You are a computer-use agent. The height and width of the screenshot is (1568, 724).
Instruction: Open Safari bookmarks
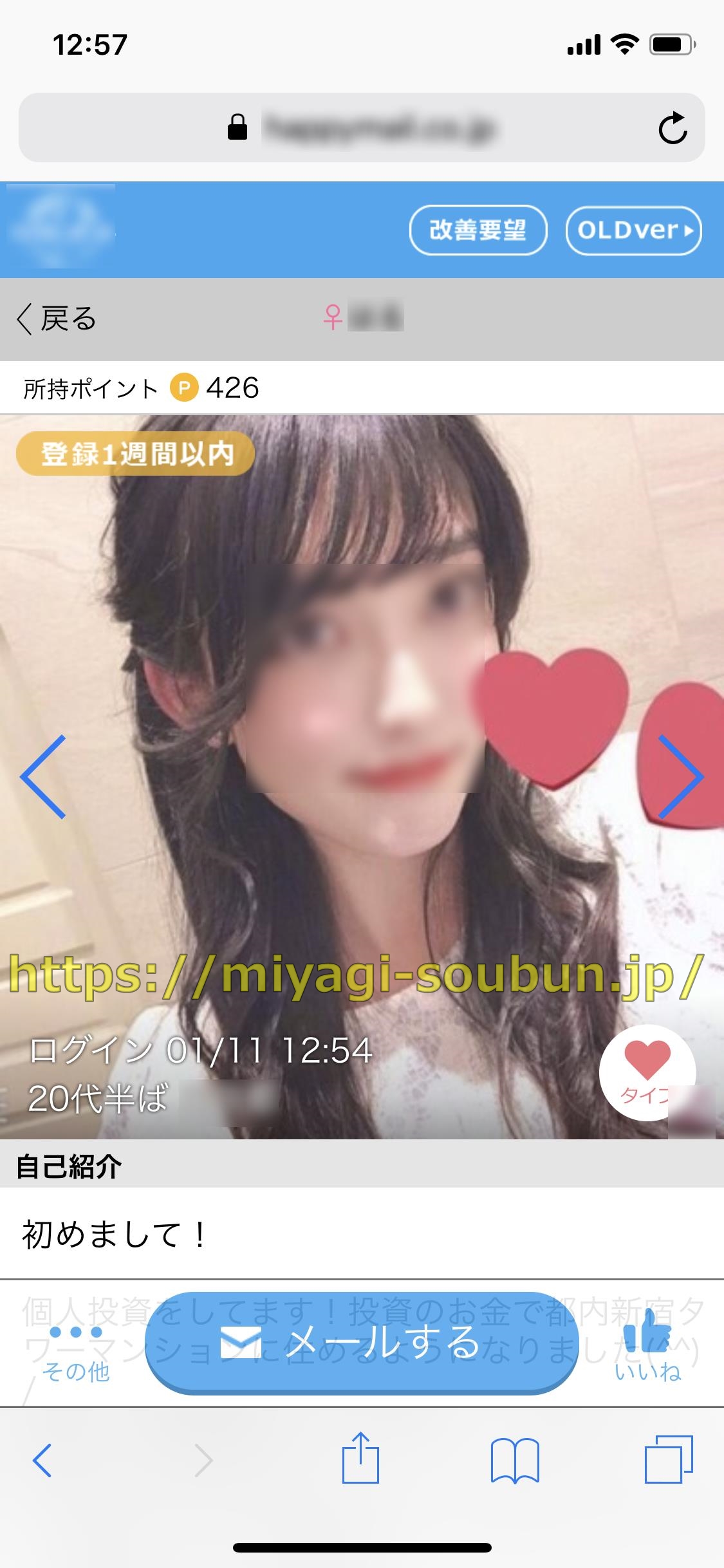click(514, 1460)
